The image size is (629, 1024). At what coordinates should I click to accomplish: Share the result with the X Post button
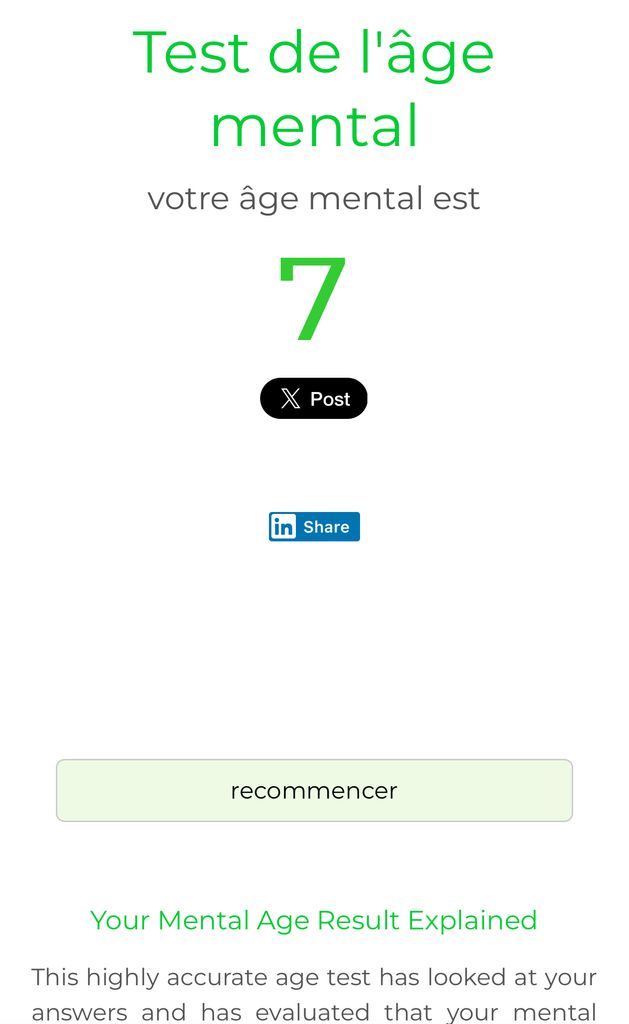(313, 398)
